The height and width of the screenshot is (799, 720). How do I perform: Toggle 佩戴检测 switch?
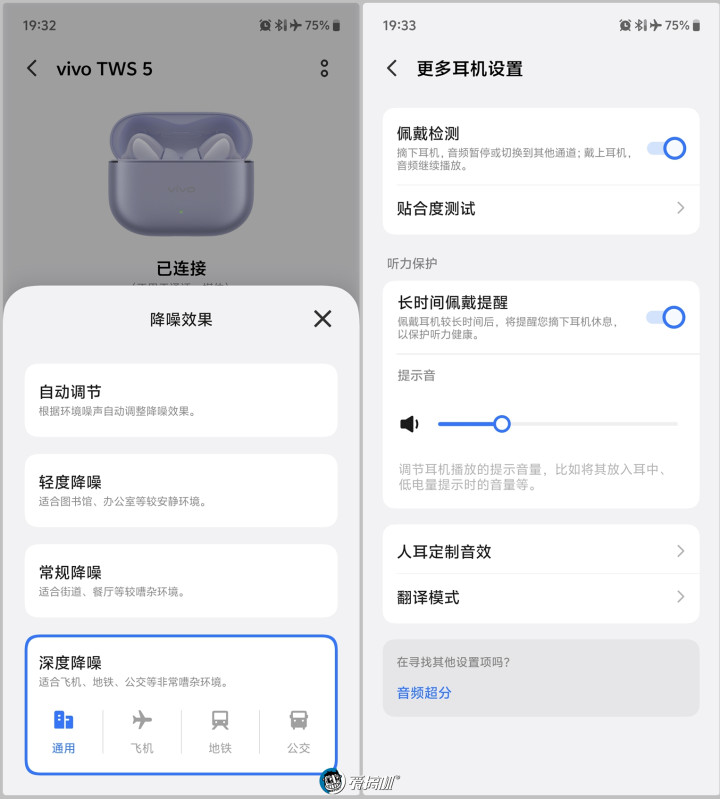click(666, 148)
